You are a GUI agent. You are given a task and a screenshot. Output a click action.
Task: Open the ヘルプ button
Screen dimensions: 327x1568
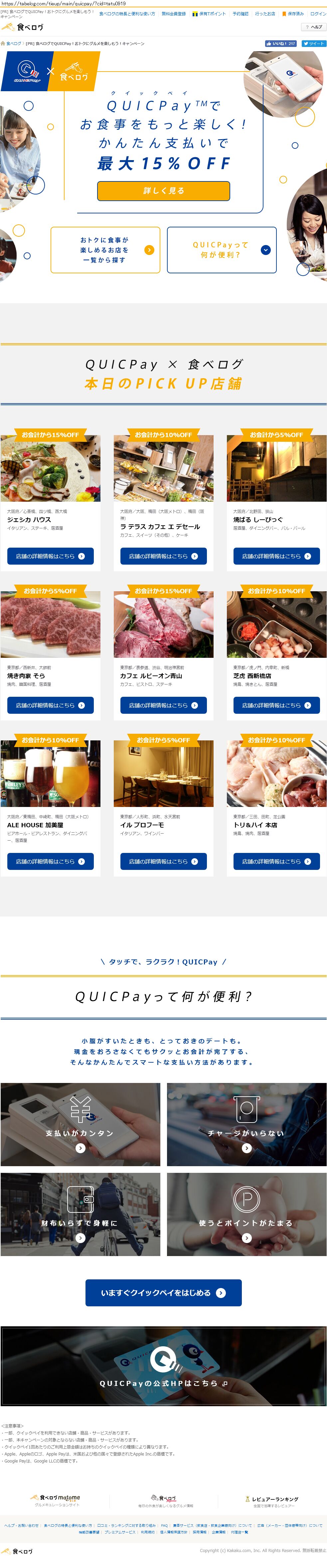[x=314, y=27]
